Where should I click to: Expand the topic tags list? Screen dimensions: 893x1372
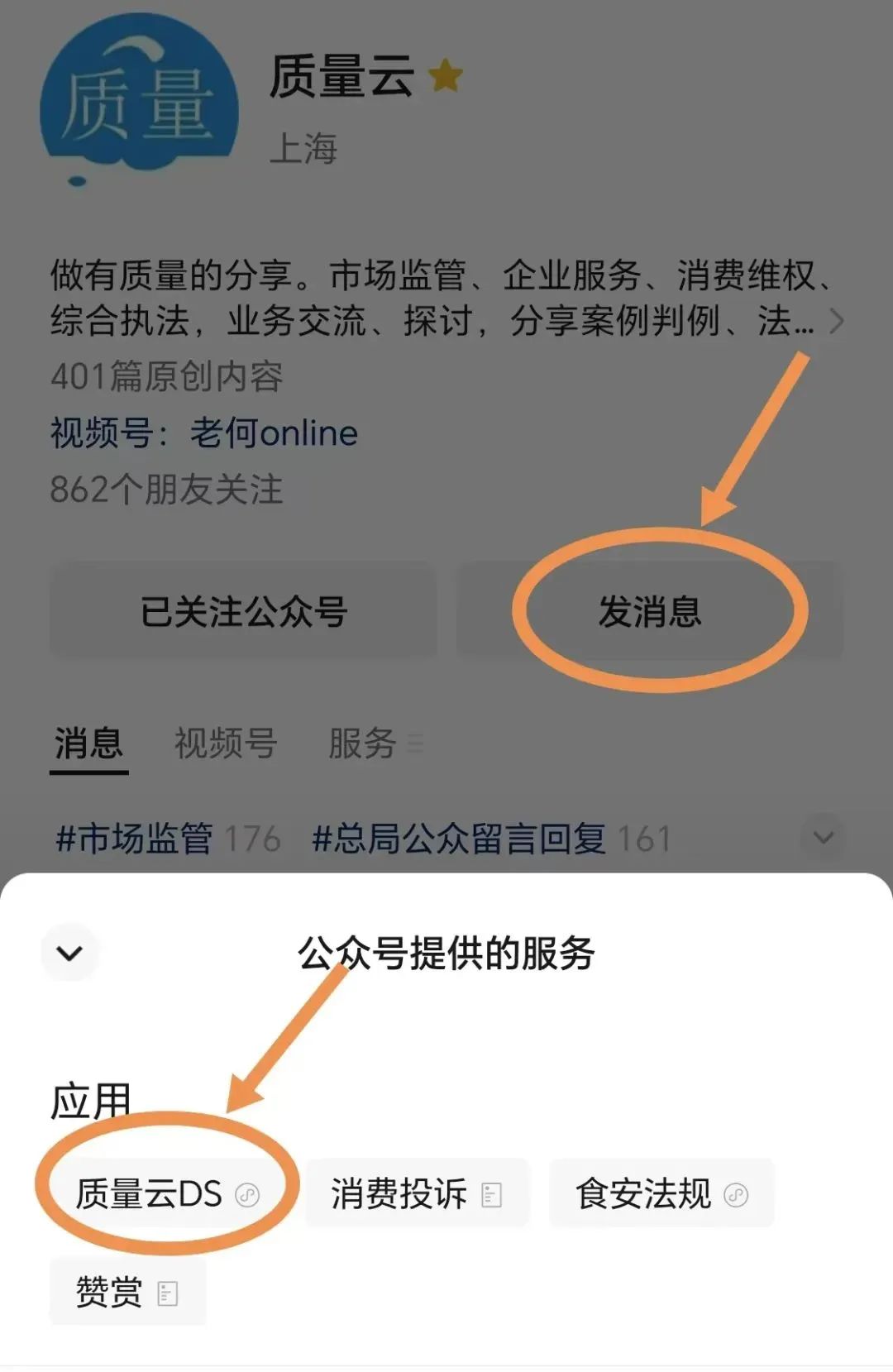click(x=823, y=838)
